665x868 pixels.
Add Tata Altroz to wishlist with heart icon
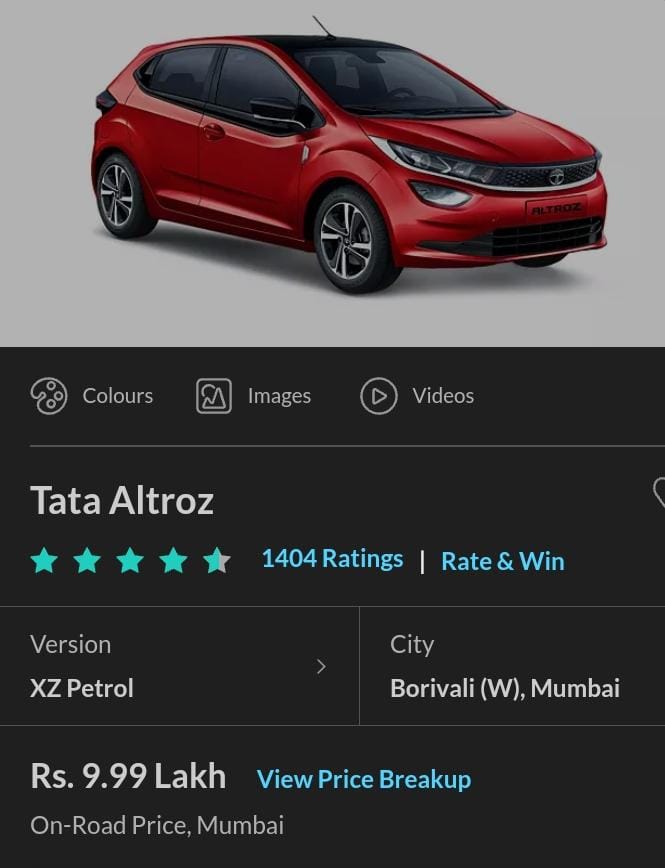point(658,492)
